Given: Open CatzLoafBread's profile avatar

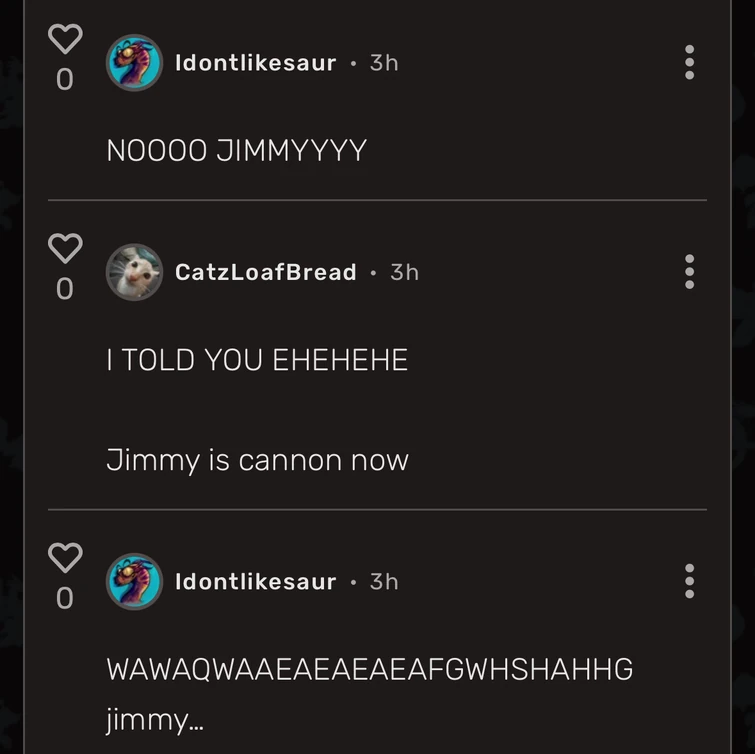Looking at the screenshot, I should (134, 272).
